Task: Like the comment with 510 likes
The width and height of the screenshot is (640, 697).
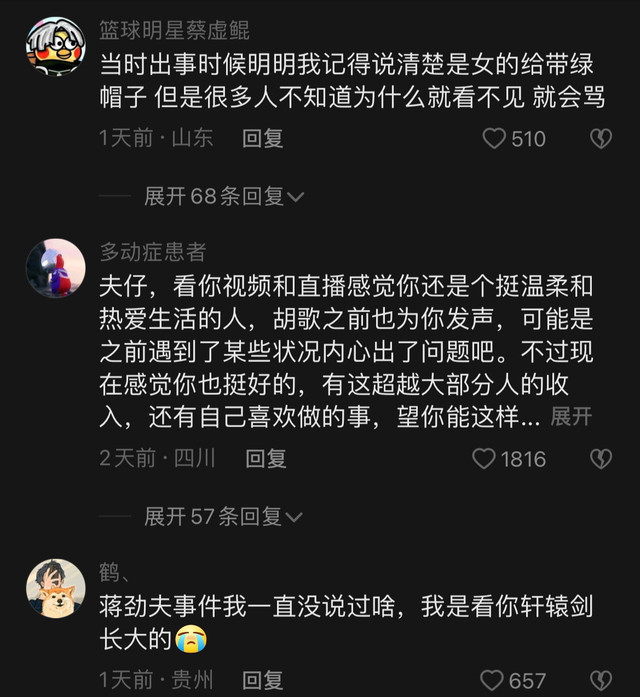Action: pos(495,139)
